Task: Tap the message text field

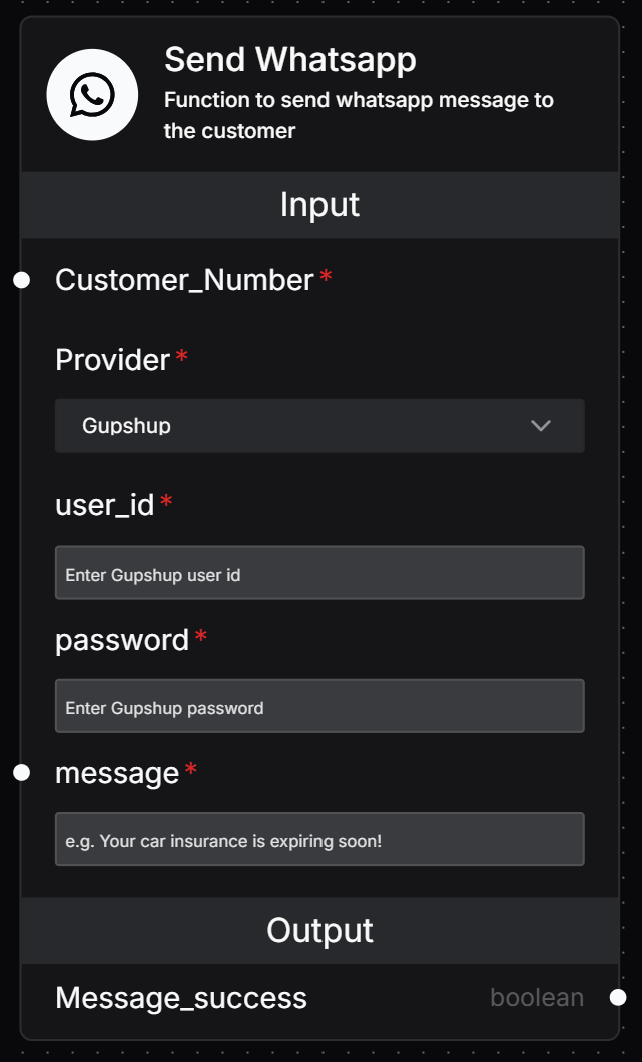Action: 319,839
